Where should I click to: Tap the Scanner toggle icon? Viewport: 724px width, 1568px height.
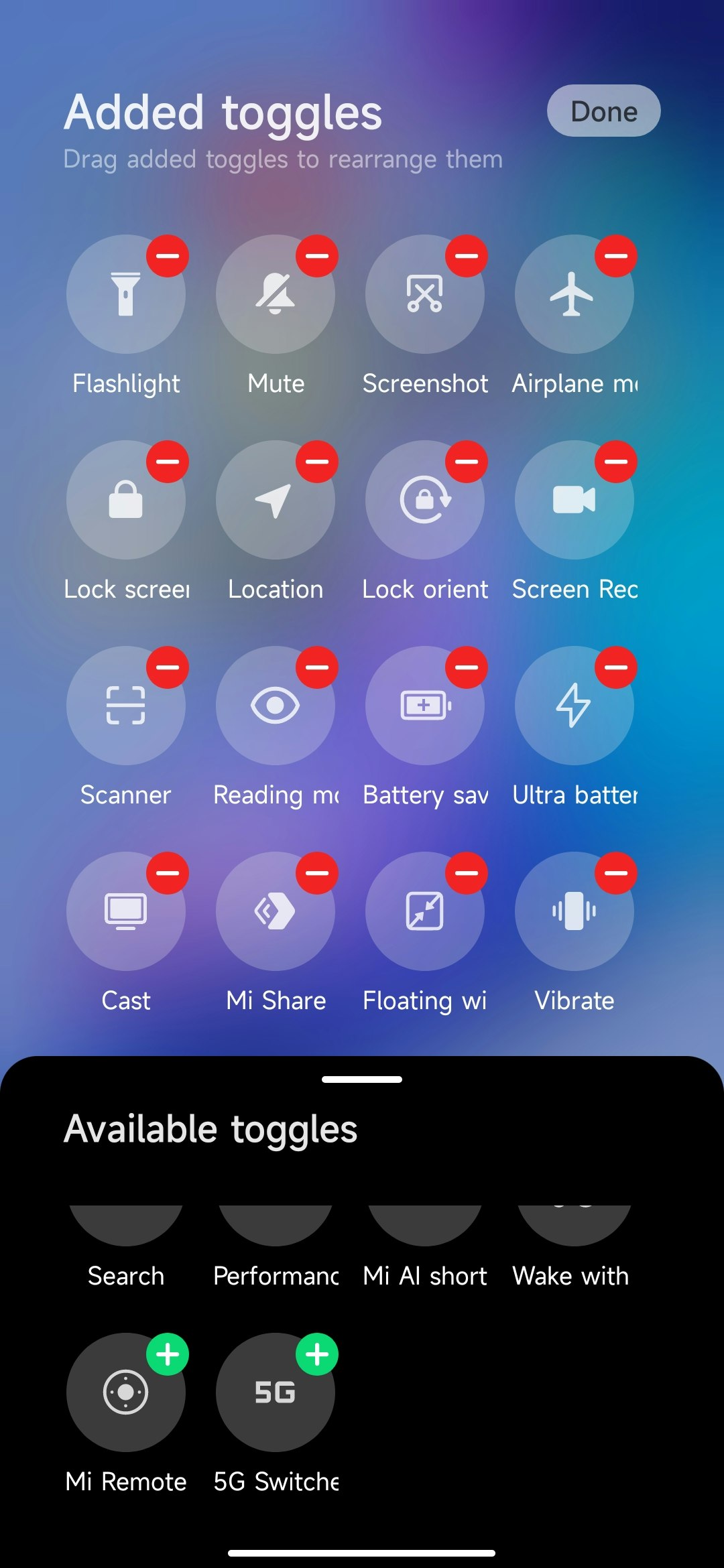coord(126,706)
